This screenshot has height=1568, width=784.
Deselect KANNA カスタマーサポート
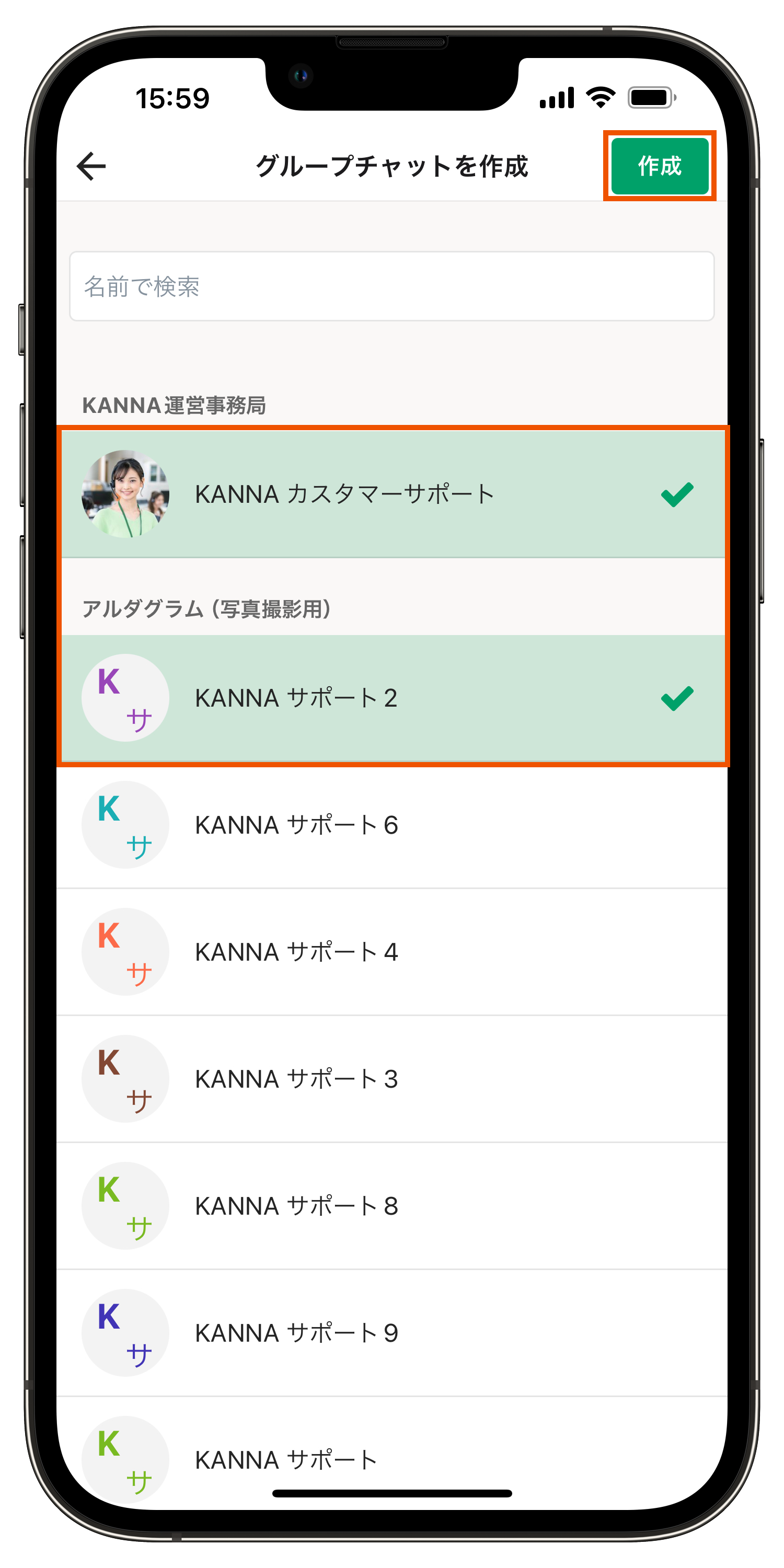(x=391, y=493)
